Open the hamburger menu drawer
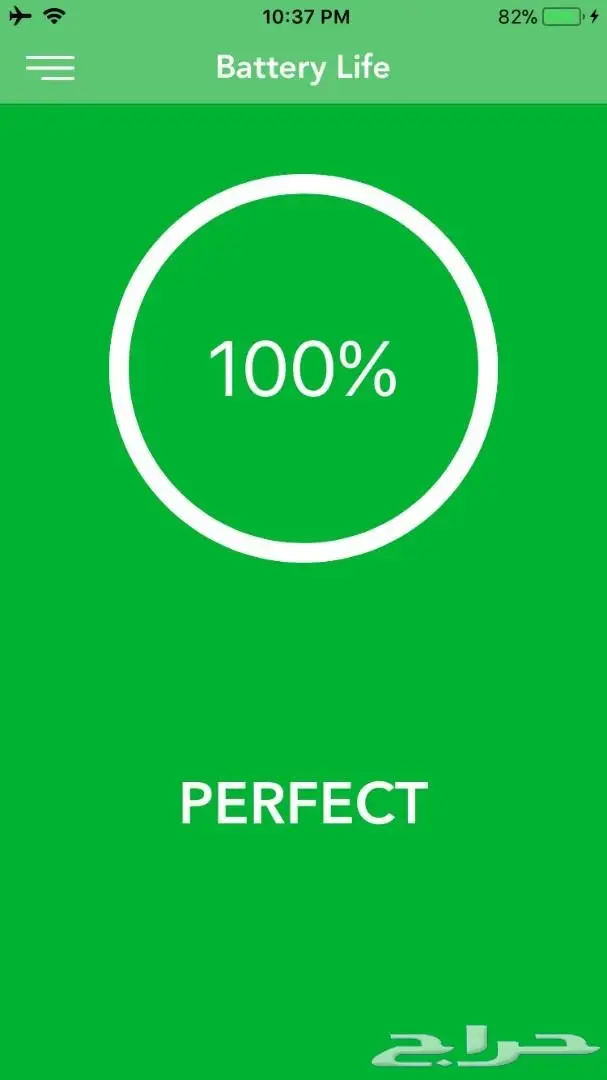Screen dimensions: 607x1080 [x=50, y=67]
